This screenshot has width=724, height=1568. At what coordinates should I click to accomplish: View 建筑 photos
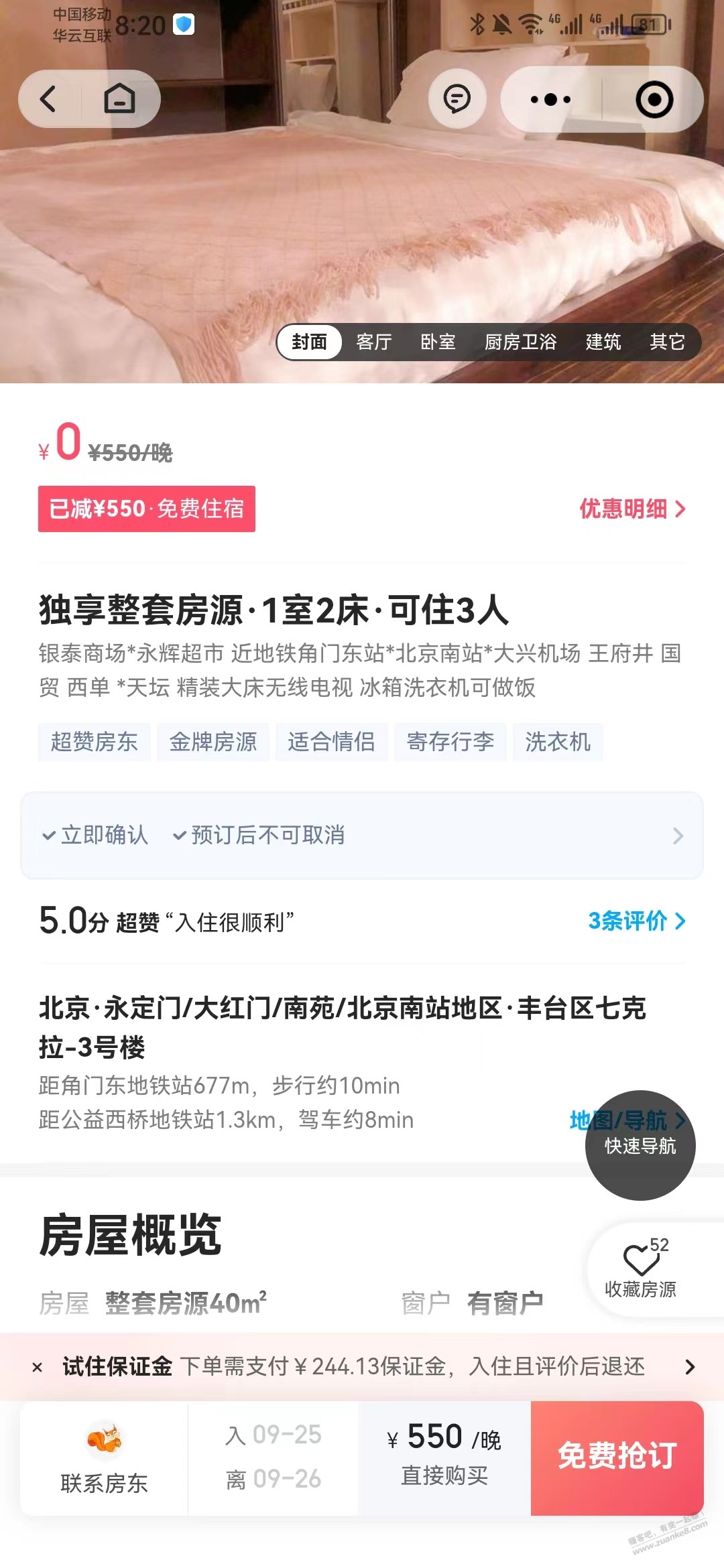coord(603,342)
